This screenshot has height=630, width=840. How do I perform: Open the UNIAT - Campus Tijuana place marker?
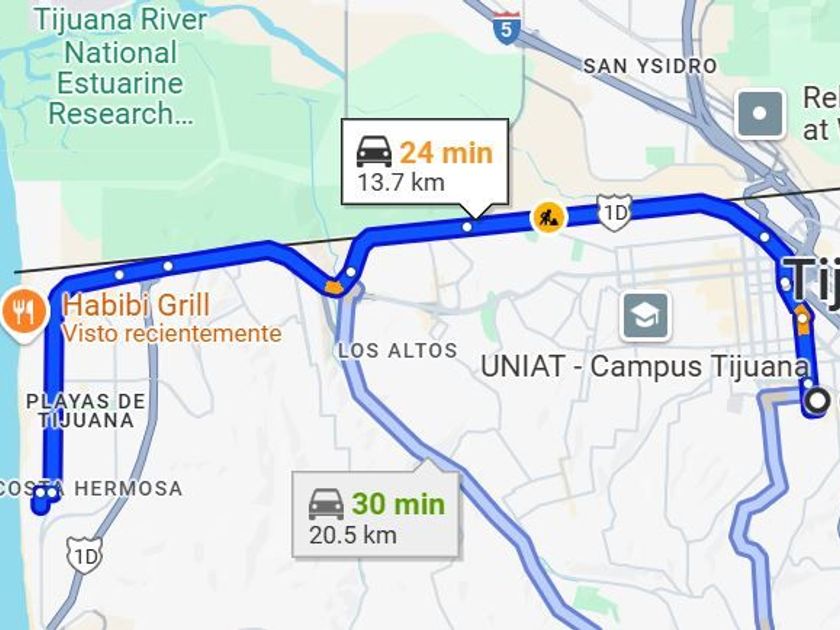coord(645,317)
